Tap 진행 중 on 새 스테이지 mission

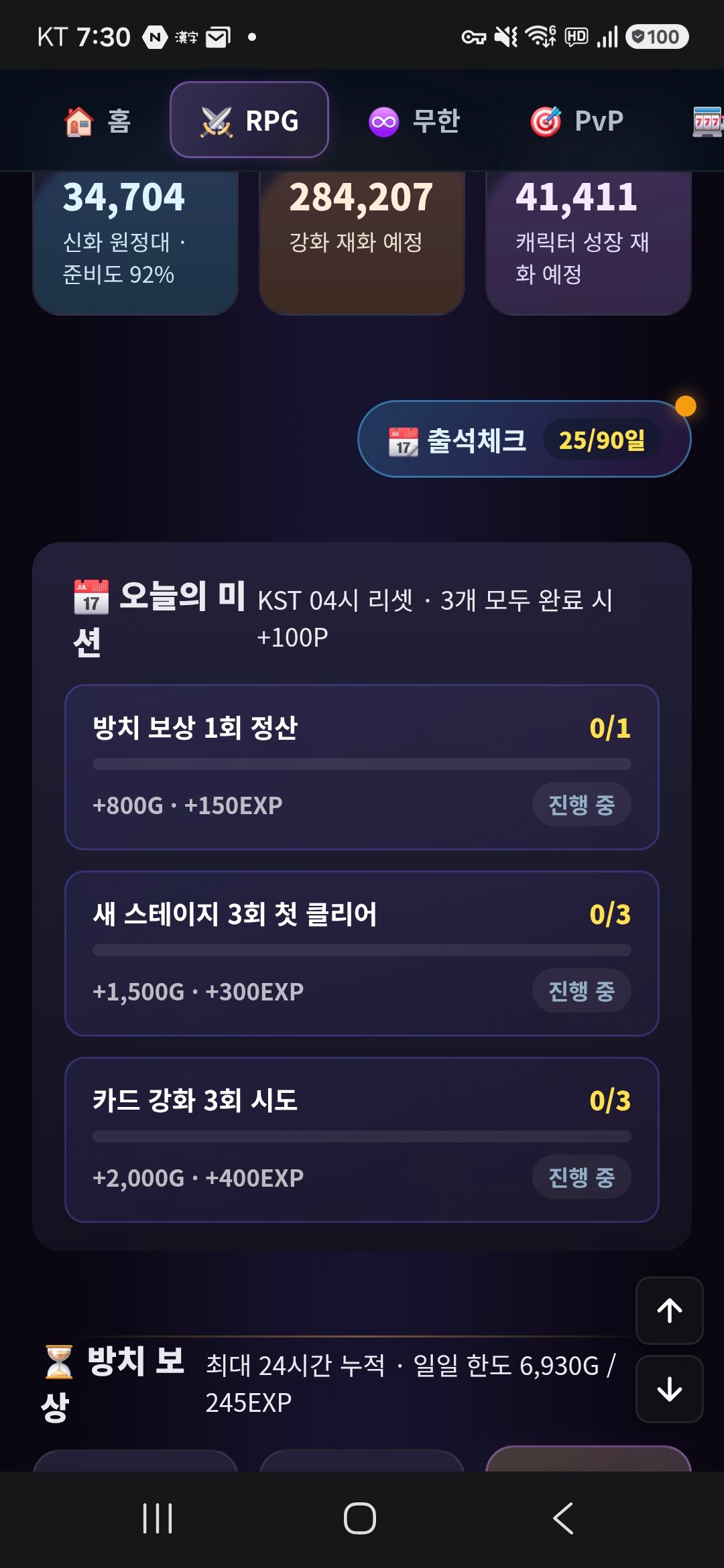tap(581, 990)
